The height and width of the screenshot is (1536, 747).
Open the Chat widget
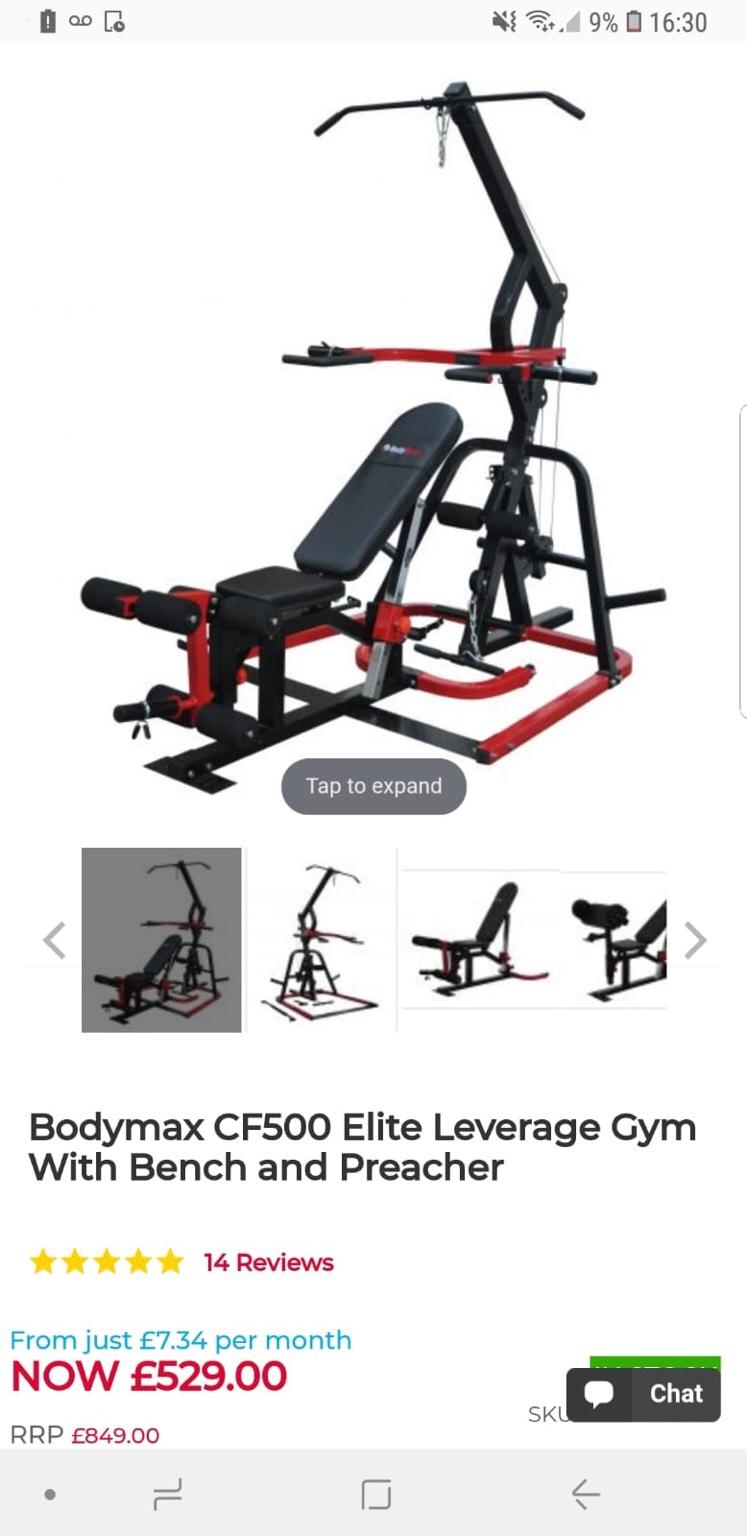point(643,1394)
